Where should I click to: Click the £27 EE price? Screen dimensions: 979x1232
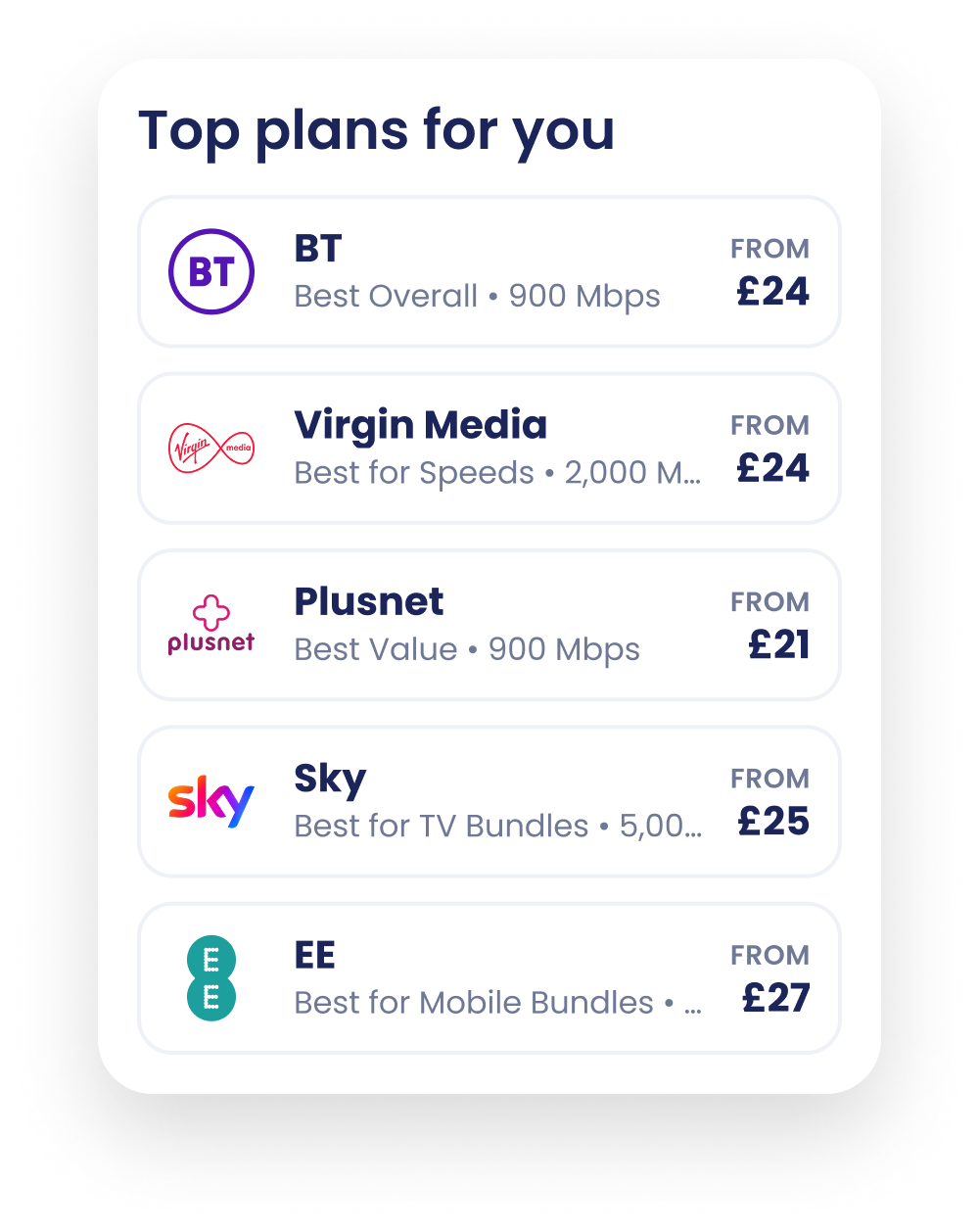click(776, 998)
